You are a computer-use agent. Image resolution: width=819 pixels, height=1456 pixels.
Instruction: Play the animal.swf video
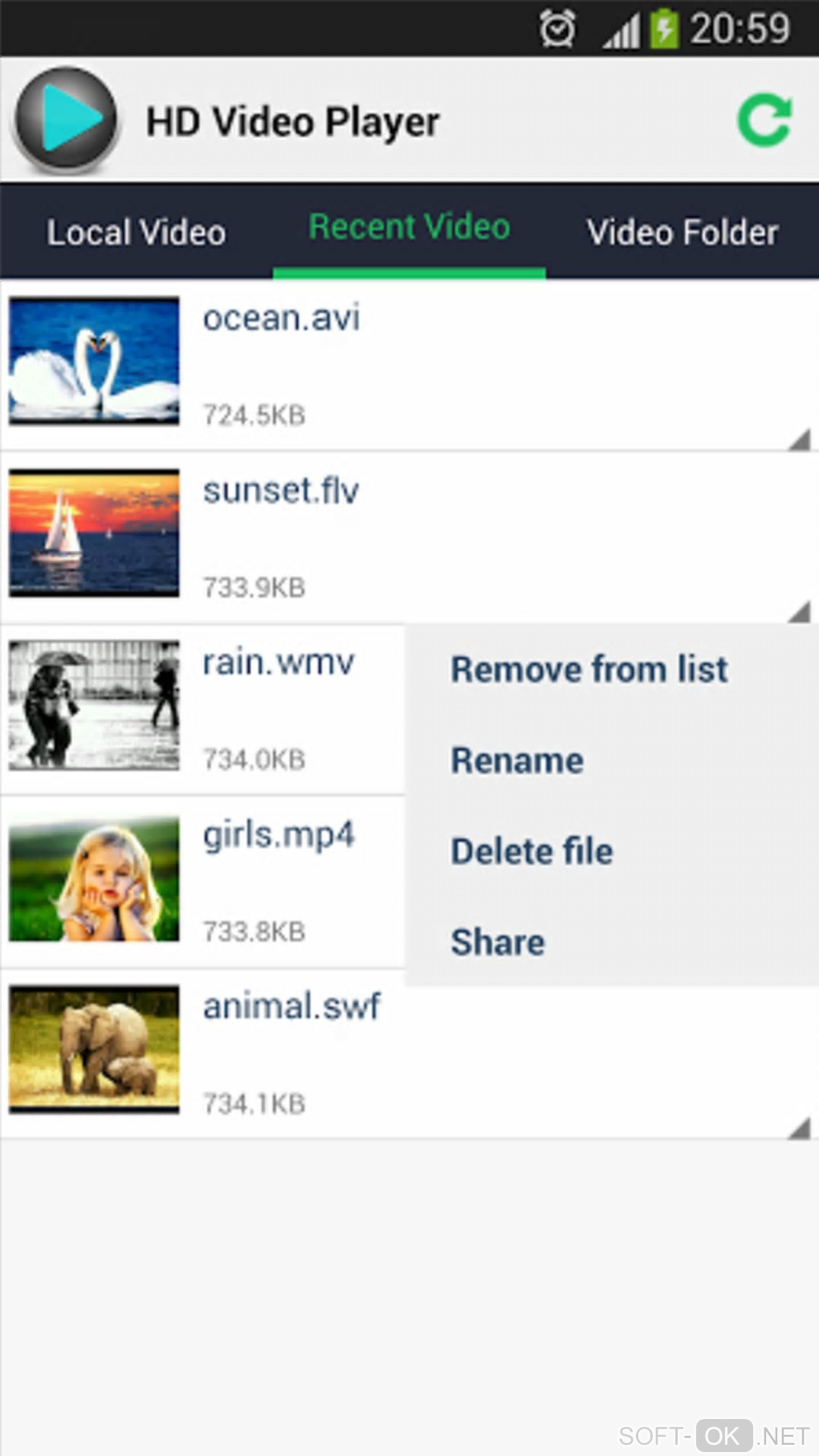[x=291, y=1008]
